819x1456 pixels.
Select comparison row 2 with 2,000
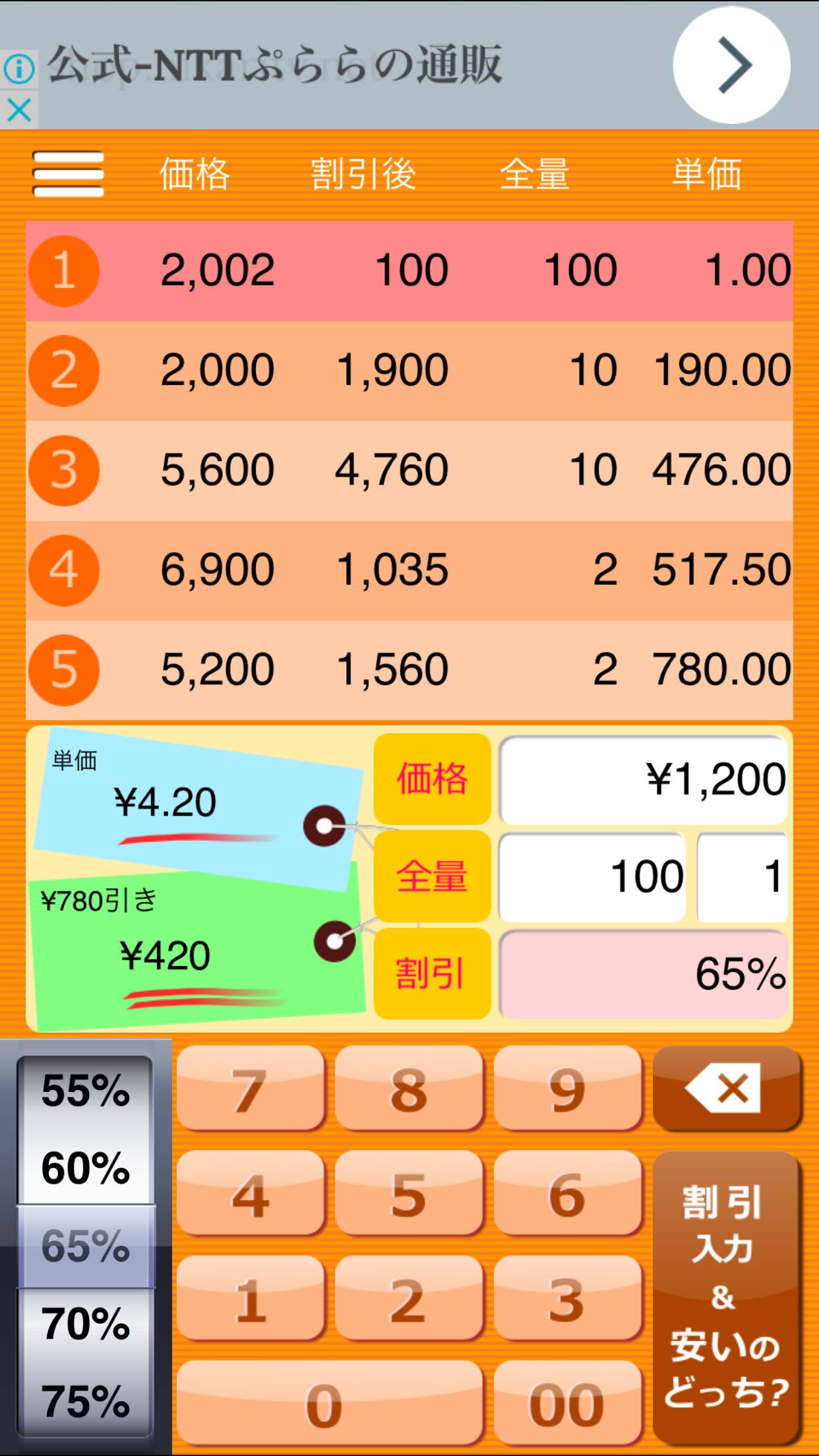(409, 371)
